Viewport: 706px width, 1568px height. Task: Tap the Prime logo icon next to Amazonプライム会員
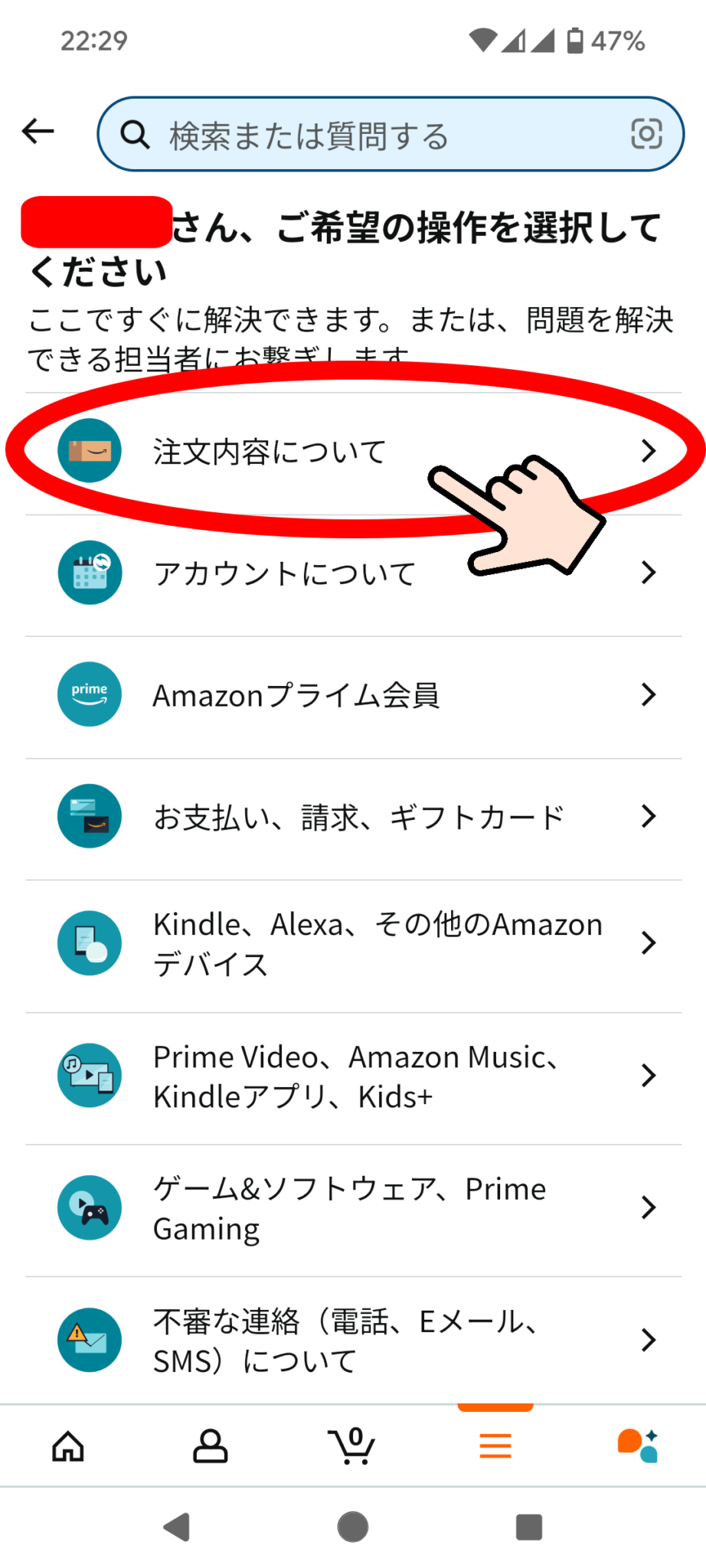point(90,694)
